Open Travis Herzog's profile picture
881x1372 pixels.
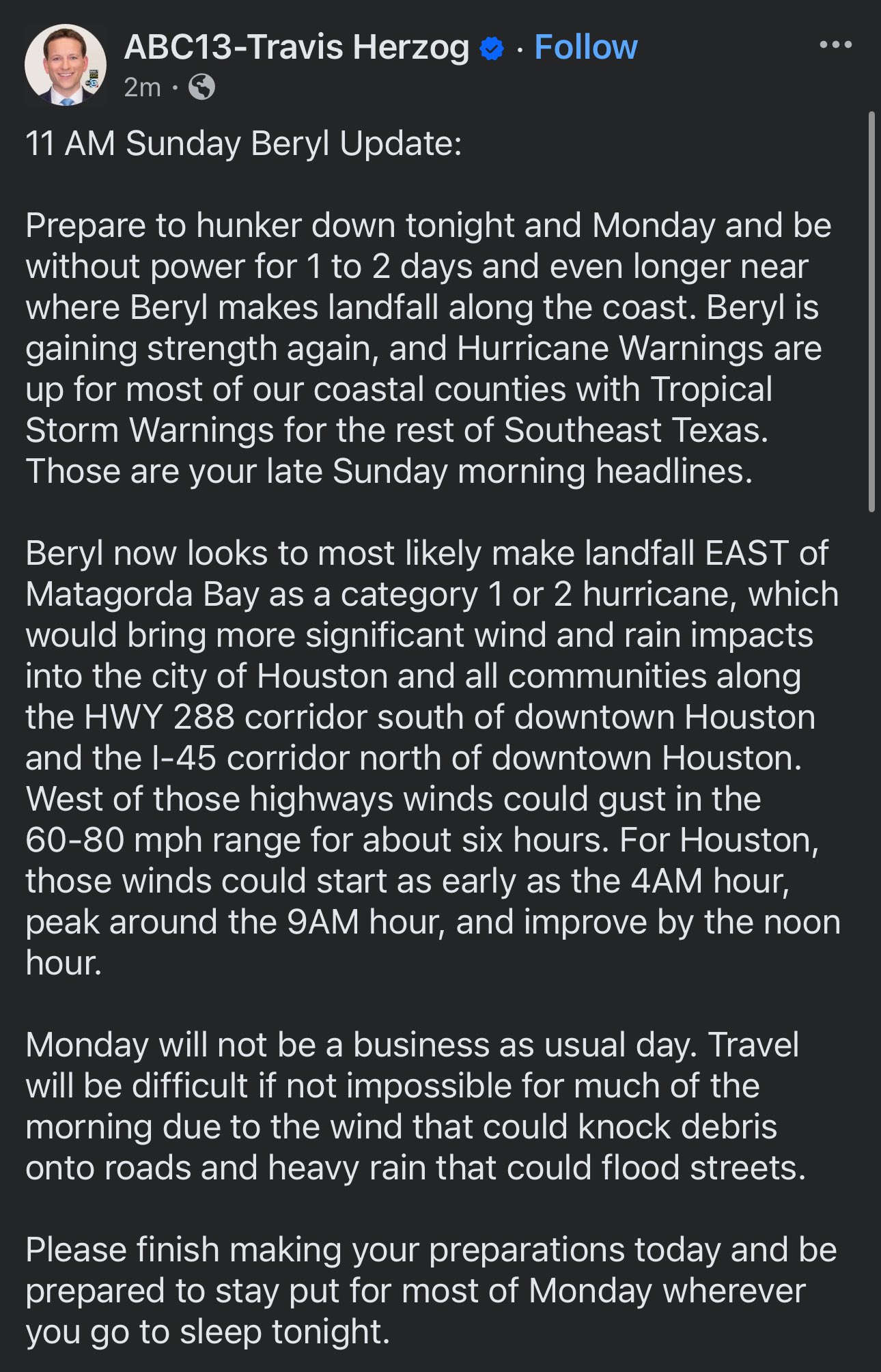(66, 65)
